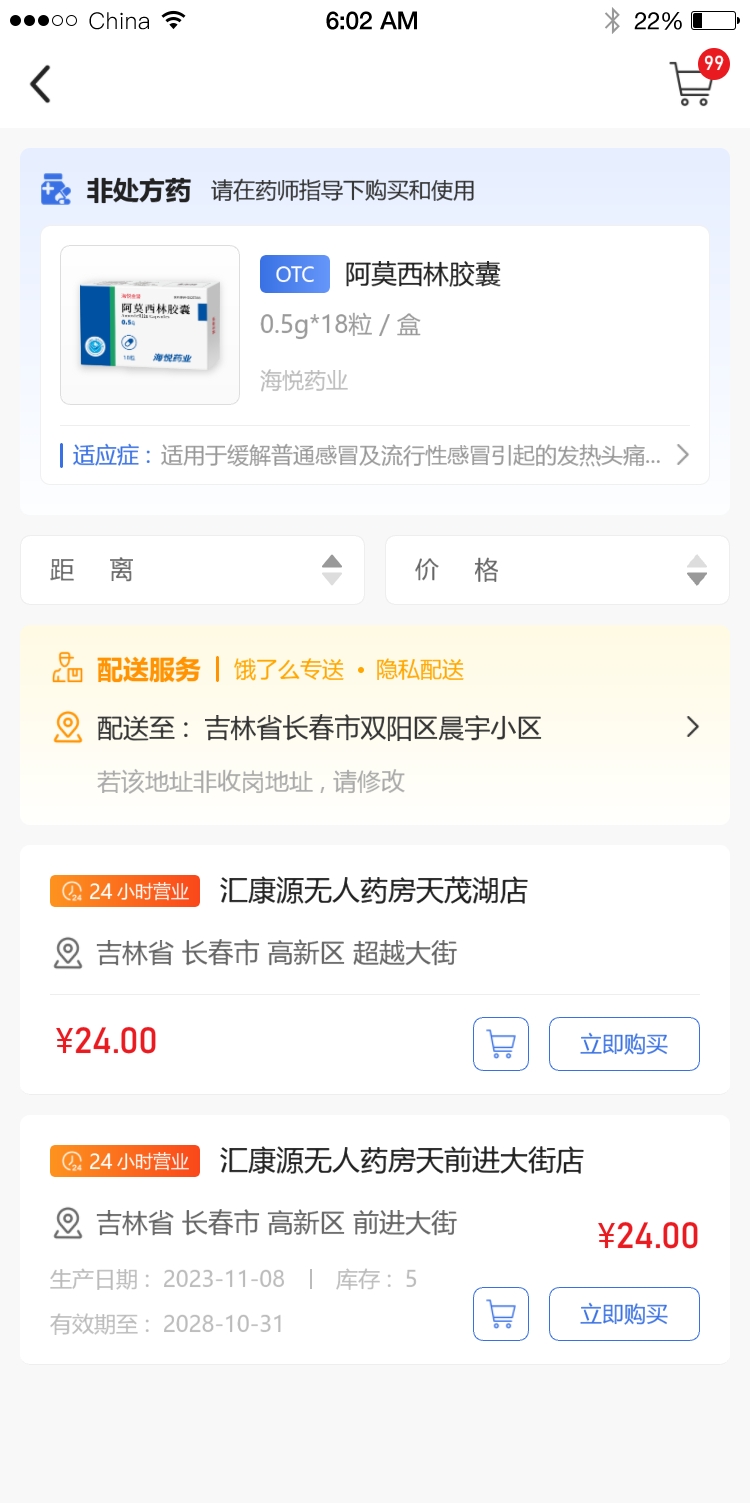The height and width of the screenshot is (1503, 750).
Task: Click the cart icon for 前进大街店 listing
Action: pyautogui.click(x=500, y=1314)
